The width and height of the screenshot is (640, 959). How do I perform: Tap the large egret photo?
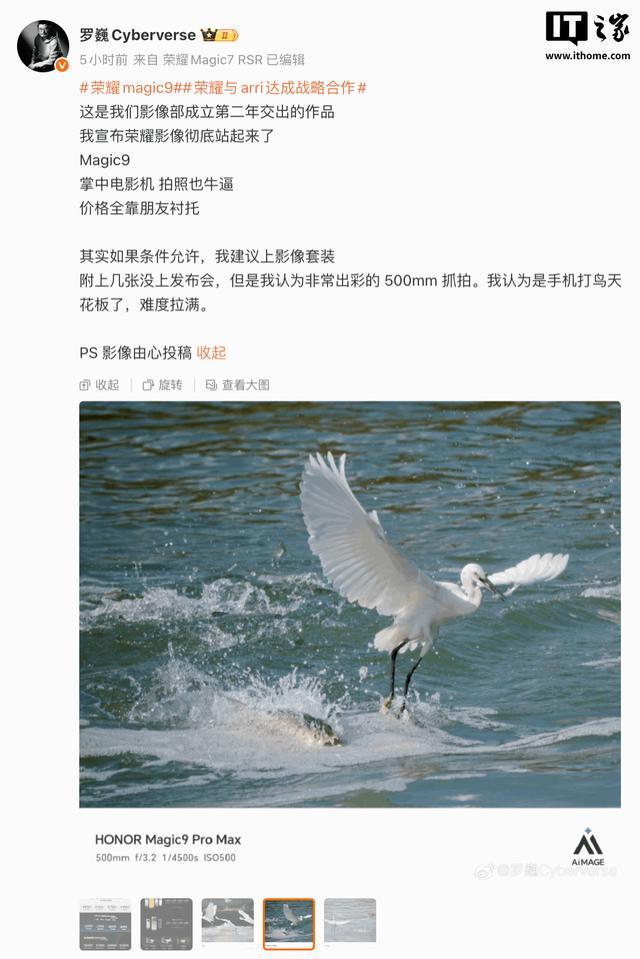[x=350, y=604]
